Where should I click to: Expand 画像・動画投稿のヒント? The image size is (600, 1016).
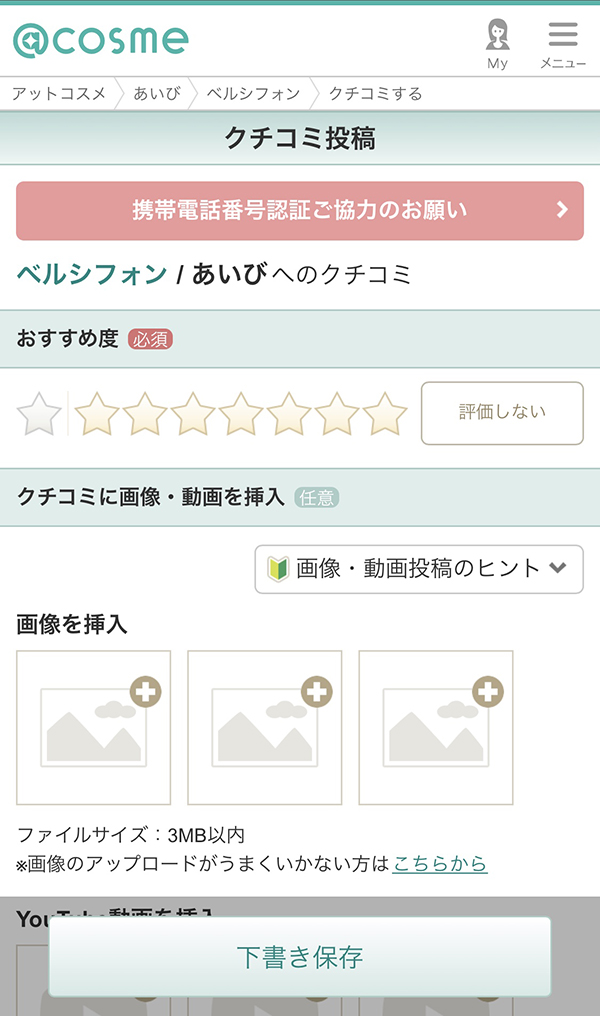coord(419,569)
